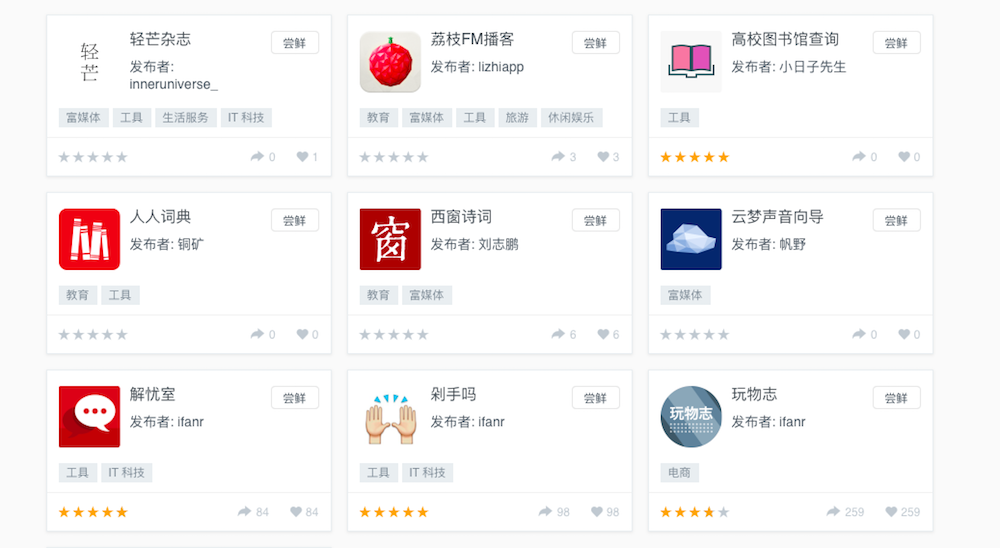Try out 荔枝FM播客 via 尝鲜
The height and width of the screenshot is (548, 1000).
pos(595,43)
